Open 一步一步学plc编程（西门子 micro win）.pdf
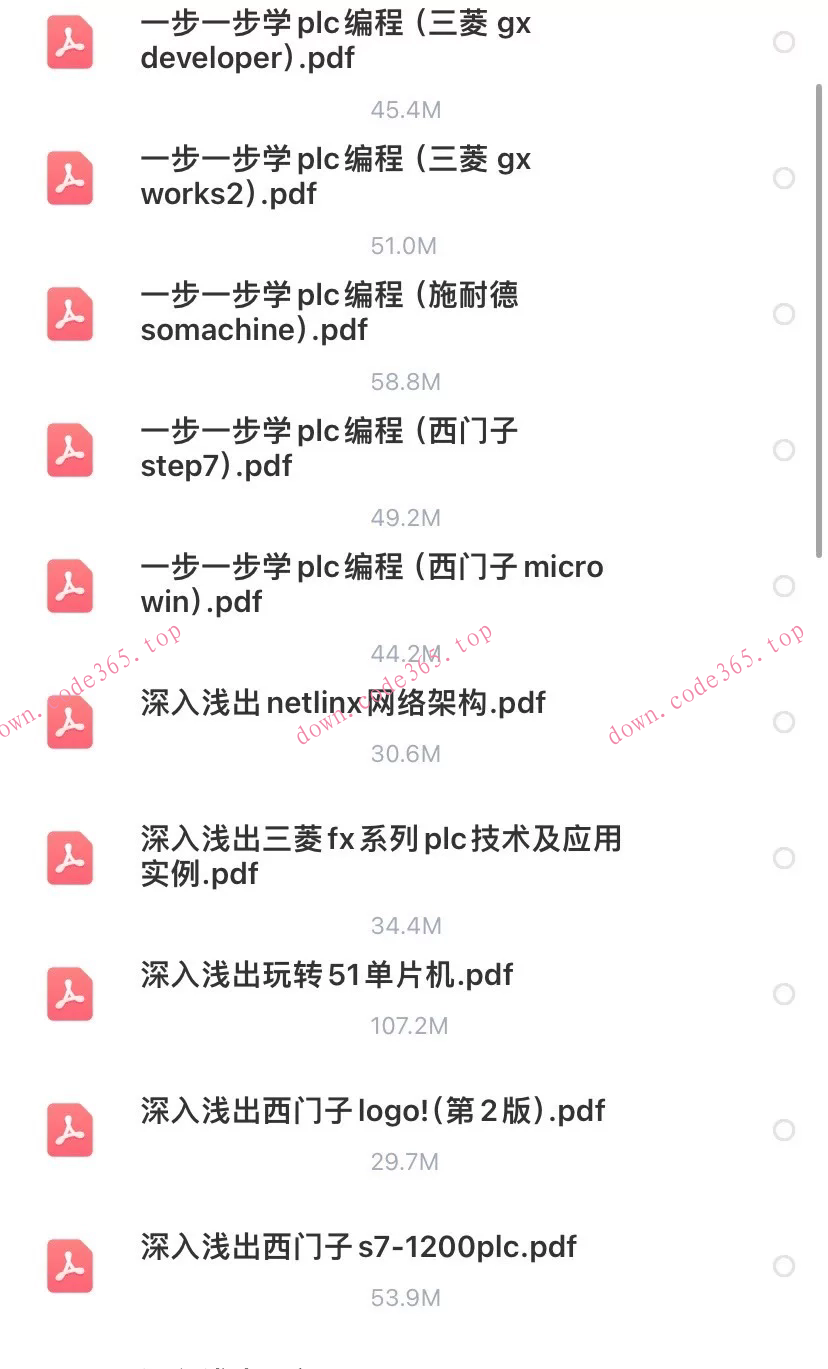This screenshot has width=828, height=1369. [371, 586]
